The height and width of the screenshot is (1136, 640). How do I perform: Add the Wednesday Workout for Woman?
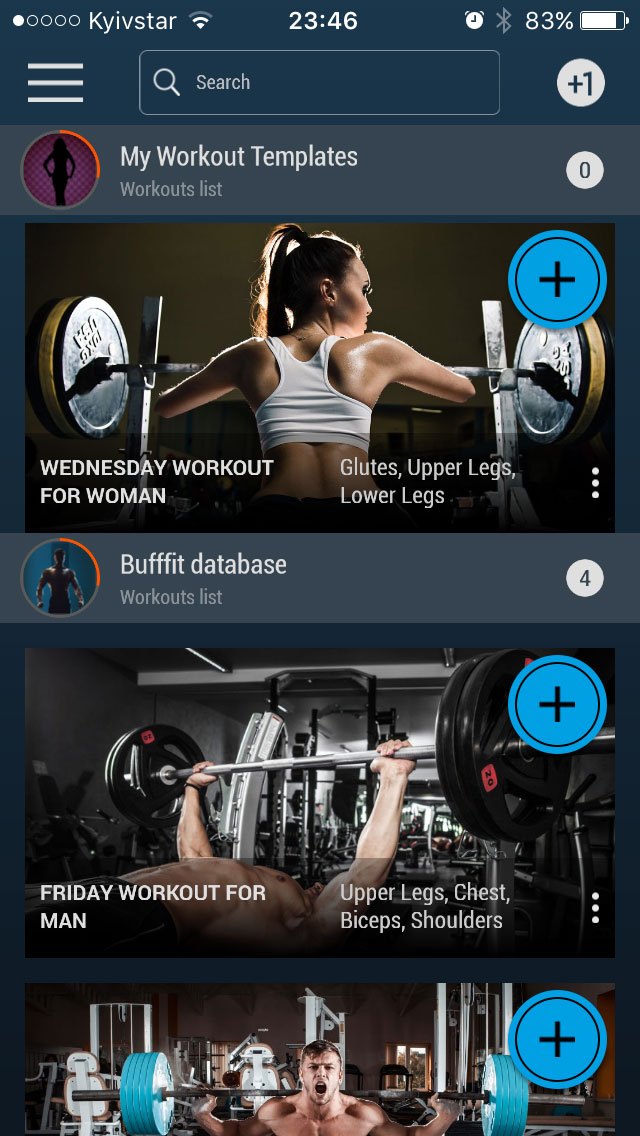[x=557, y=280]
